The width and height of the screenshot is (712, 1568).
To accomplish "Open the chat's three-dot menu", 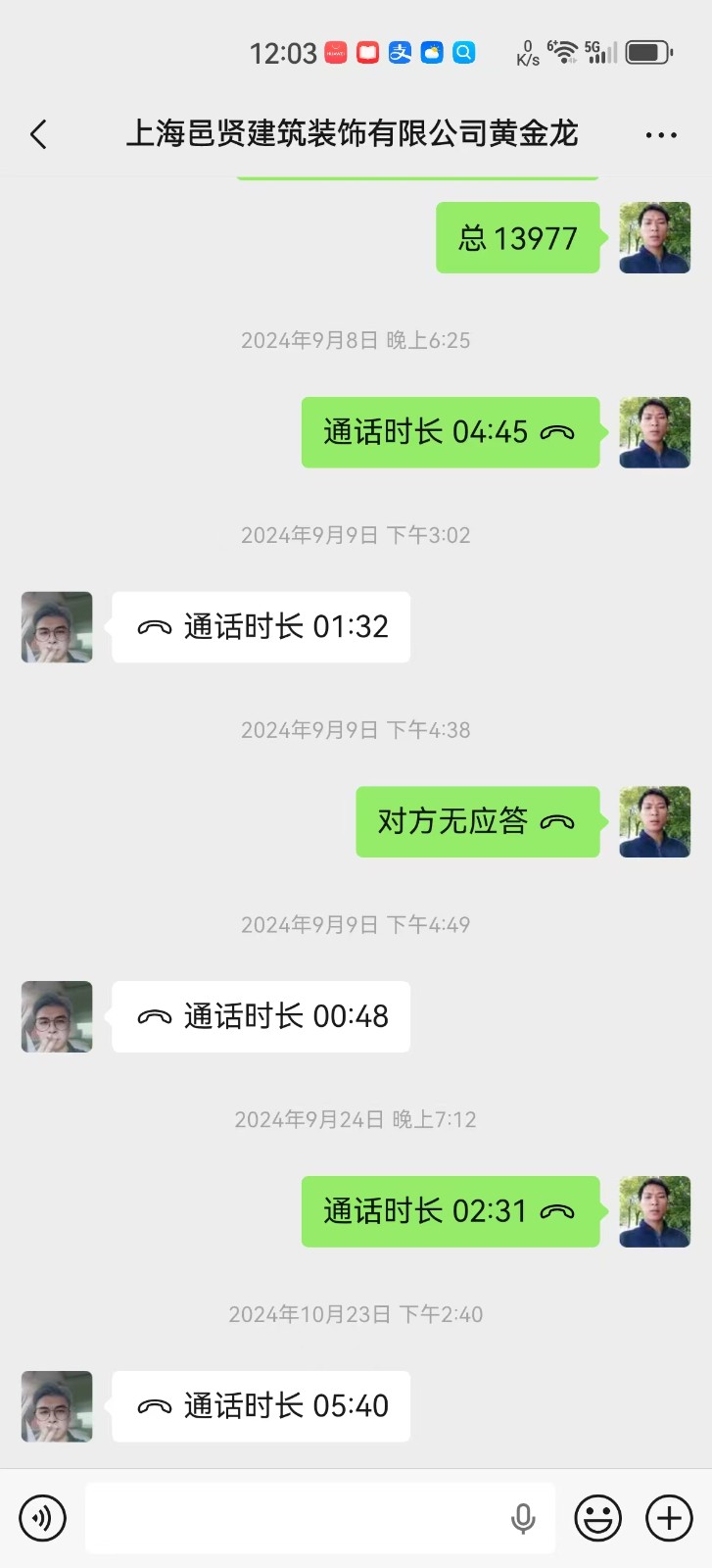I will point(661,135).
